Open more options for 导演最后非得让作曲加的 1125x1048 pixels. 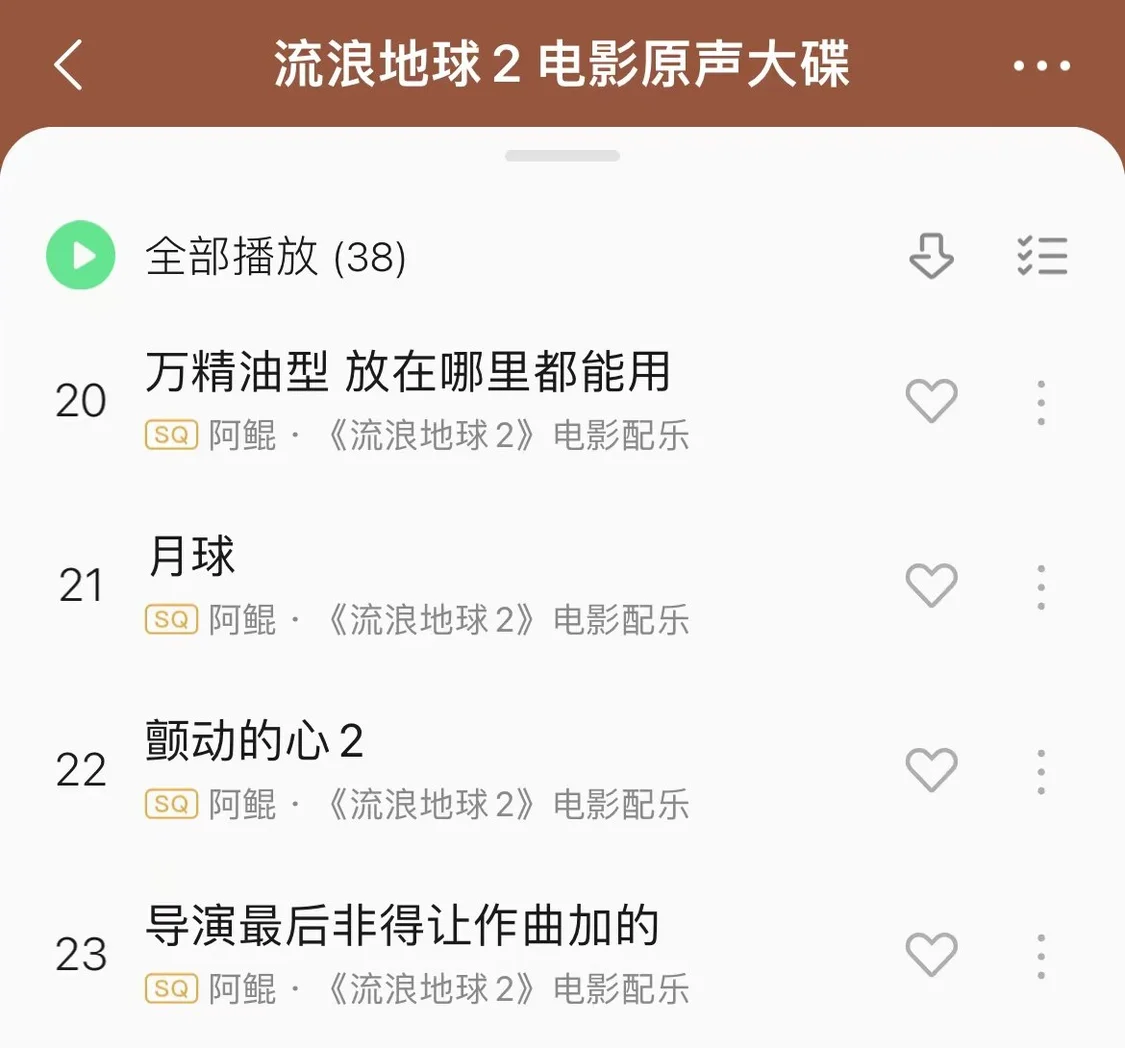coord(1041,955)
